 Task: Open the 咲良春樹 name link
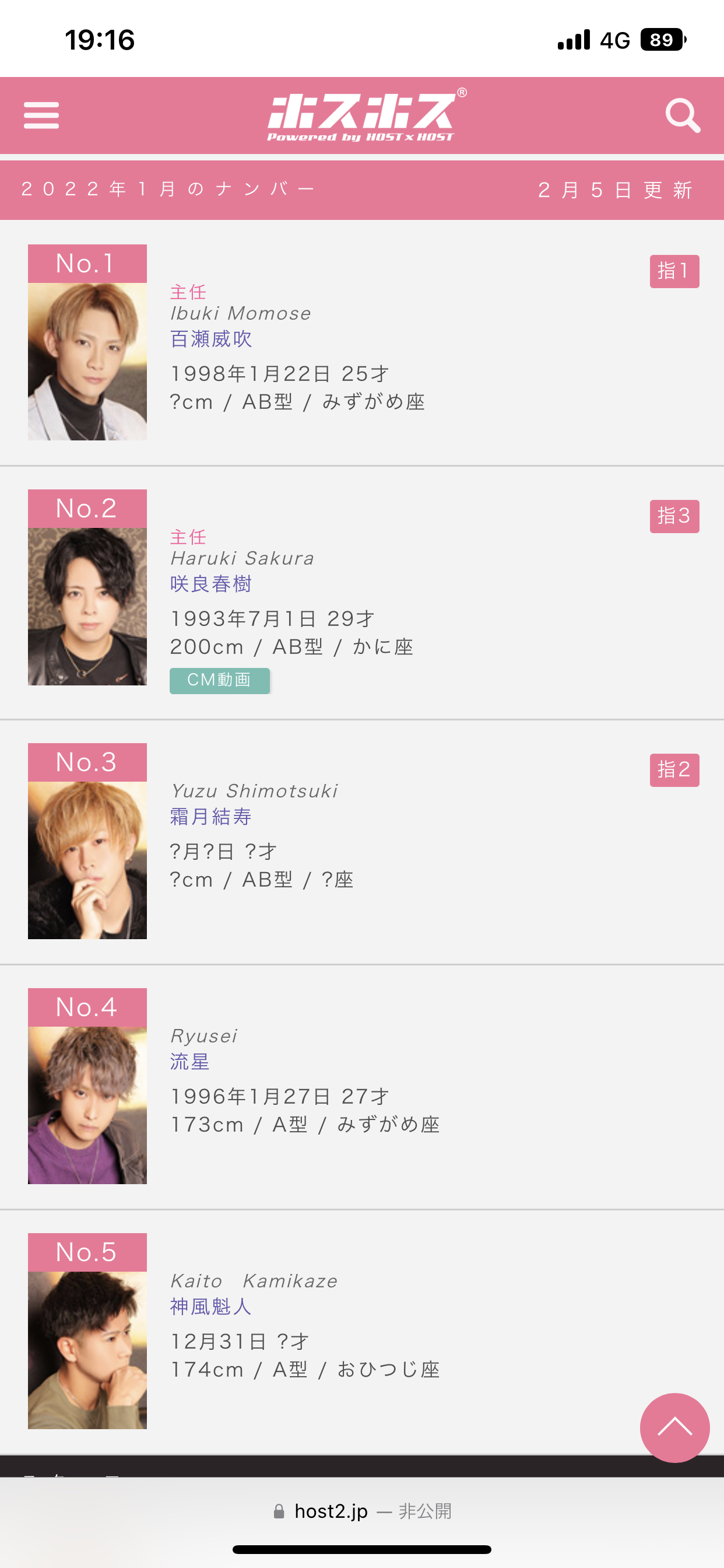tap(211, 584)
